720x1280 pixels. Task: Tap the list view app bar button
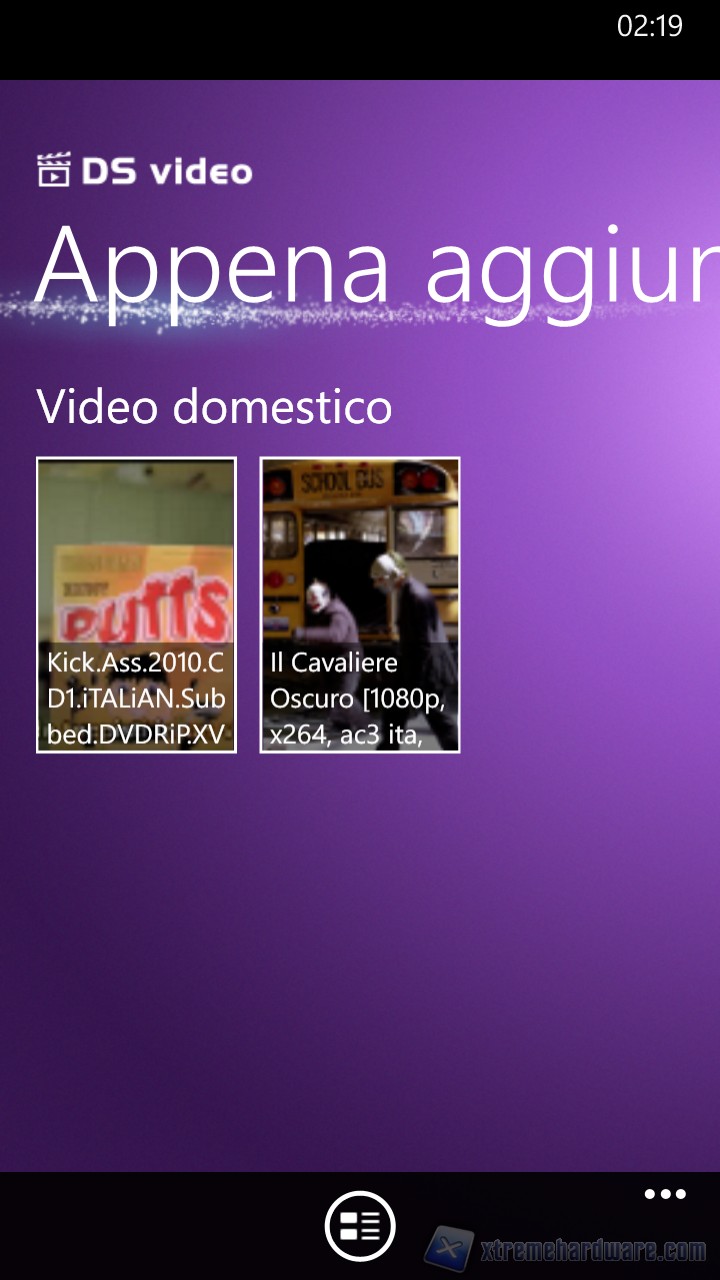click(360, 1225)
